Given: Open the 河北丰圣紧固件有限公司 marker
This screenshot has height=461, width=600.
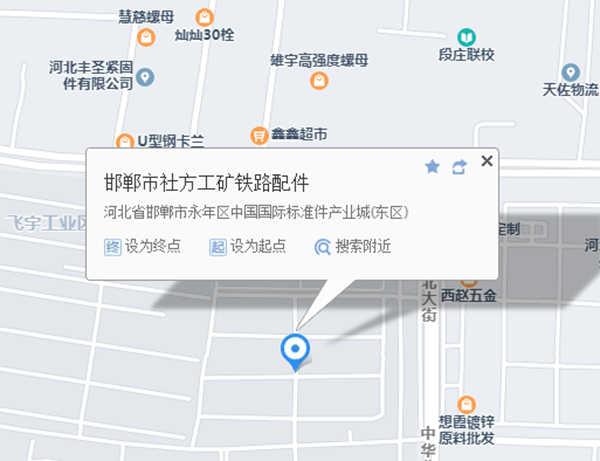Looking at the screenshot, I should tap(145, 76).
